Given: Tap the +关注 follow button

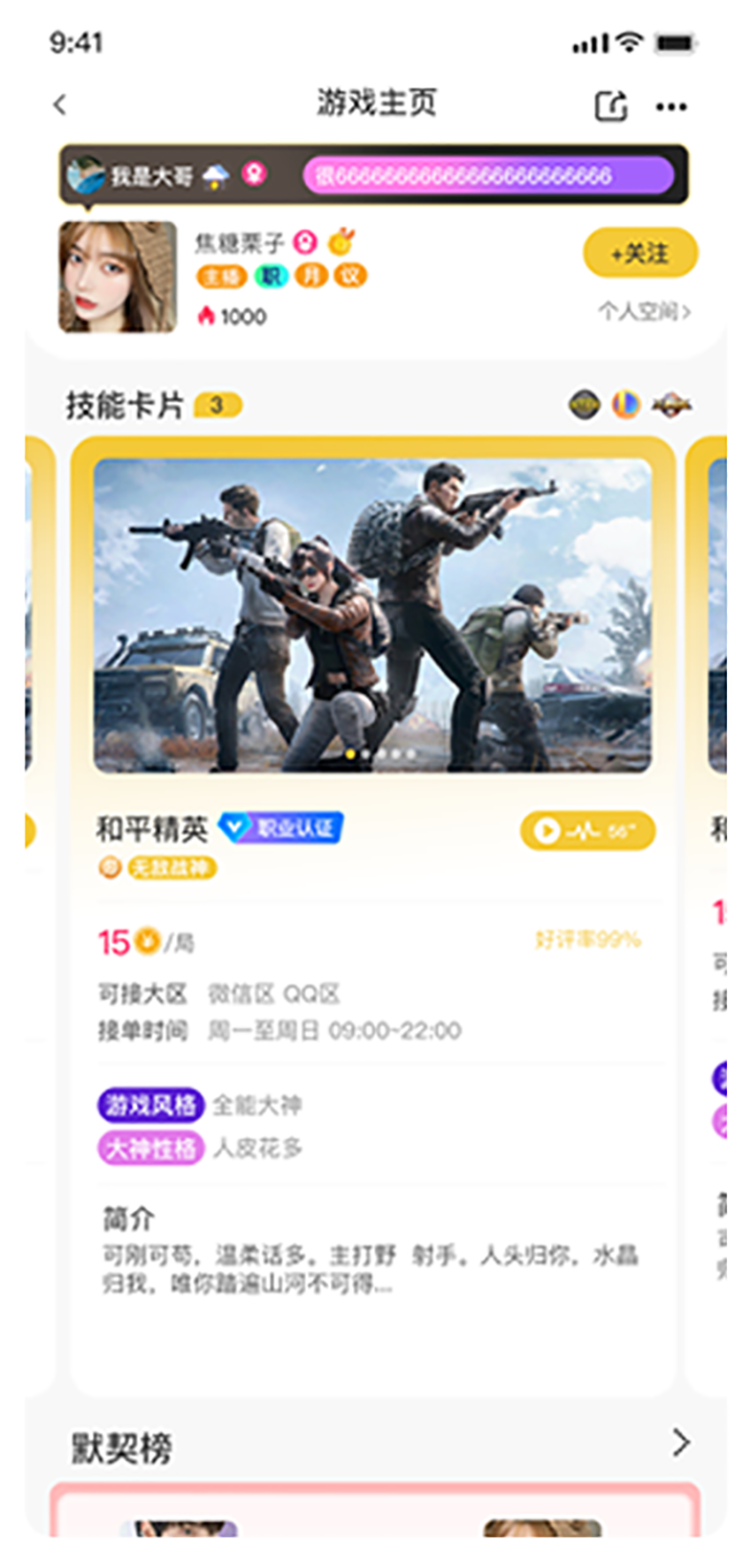Looking at the screenshot, I should click(x=640, y=253).
